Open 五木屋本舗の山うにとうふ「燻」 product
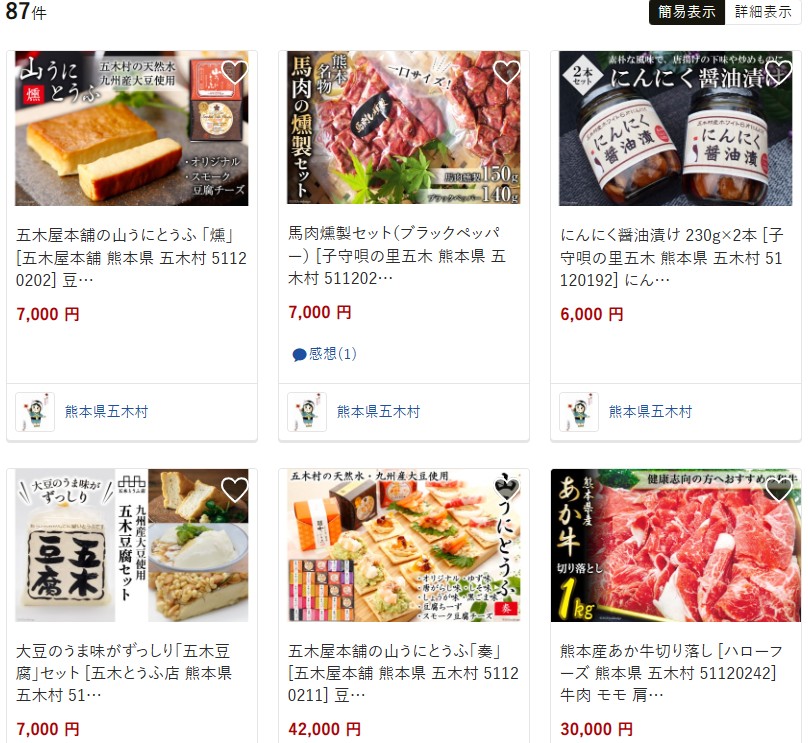The height and width of the screenshot is (743, 808). click(x=131, y=256)
